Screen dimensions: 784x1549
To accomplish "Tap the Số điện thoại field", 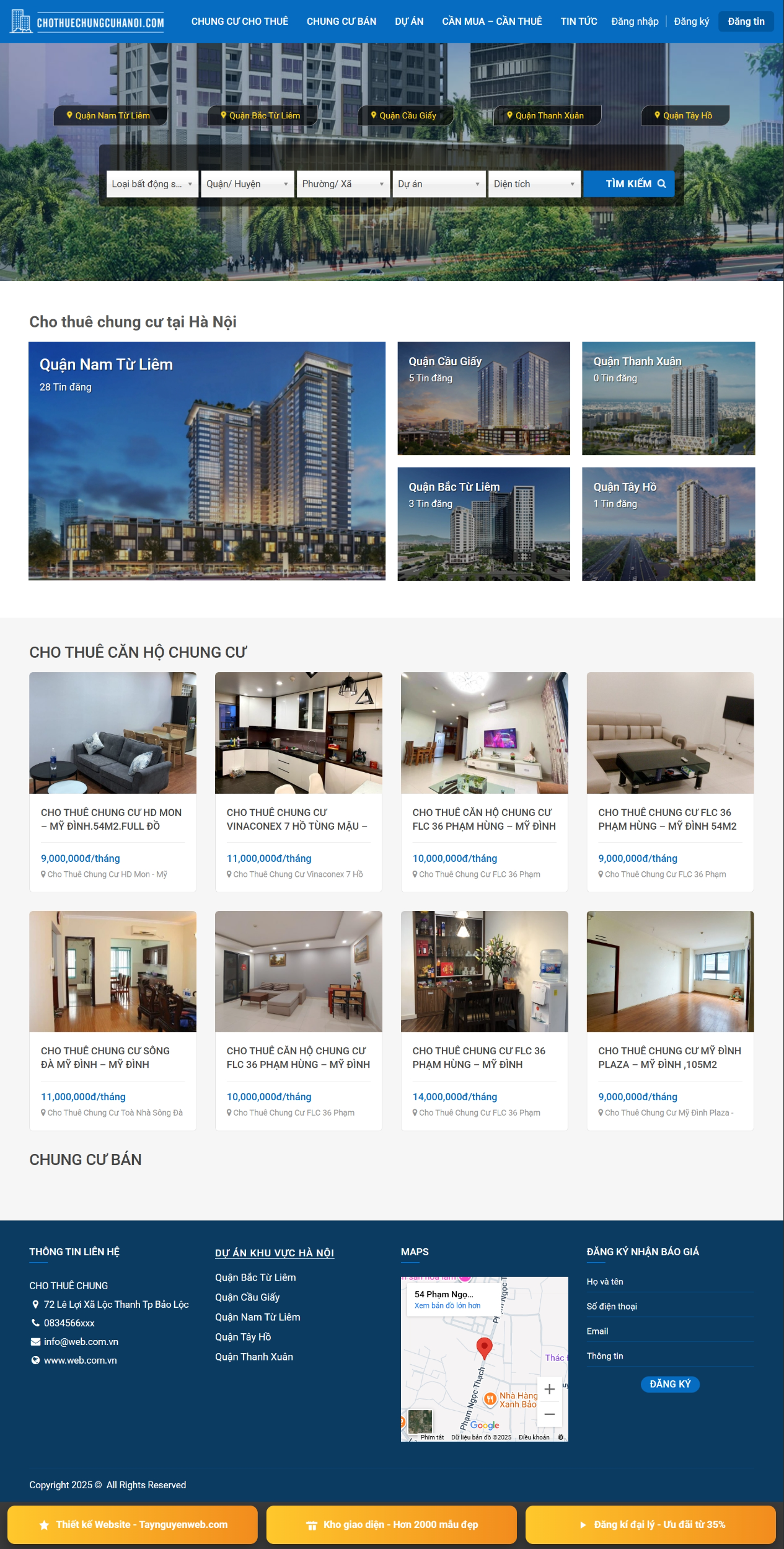I will tap(669, 1307).
